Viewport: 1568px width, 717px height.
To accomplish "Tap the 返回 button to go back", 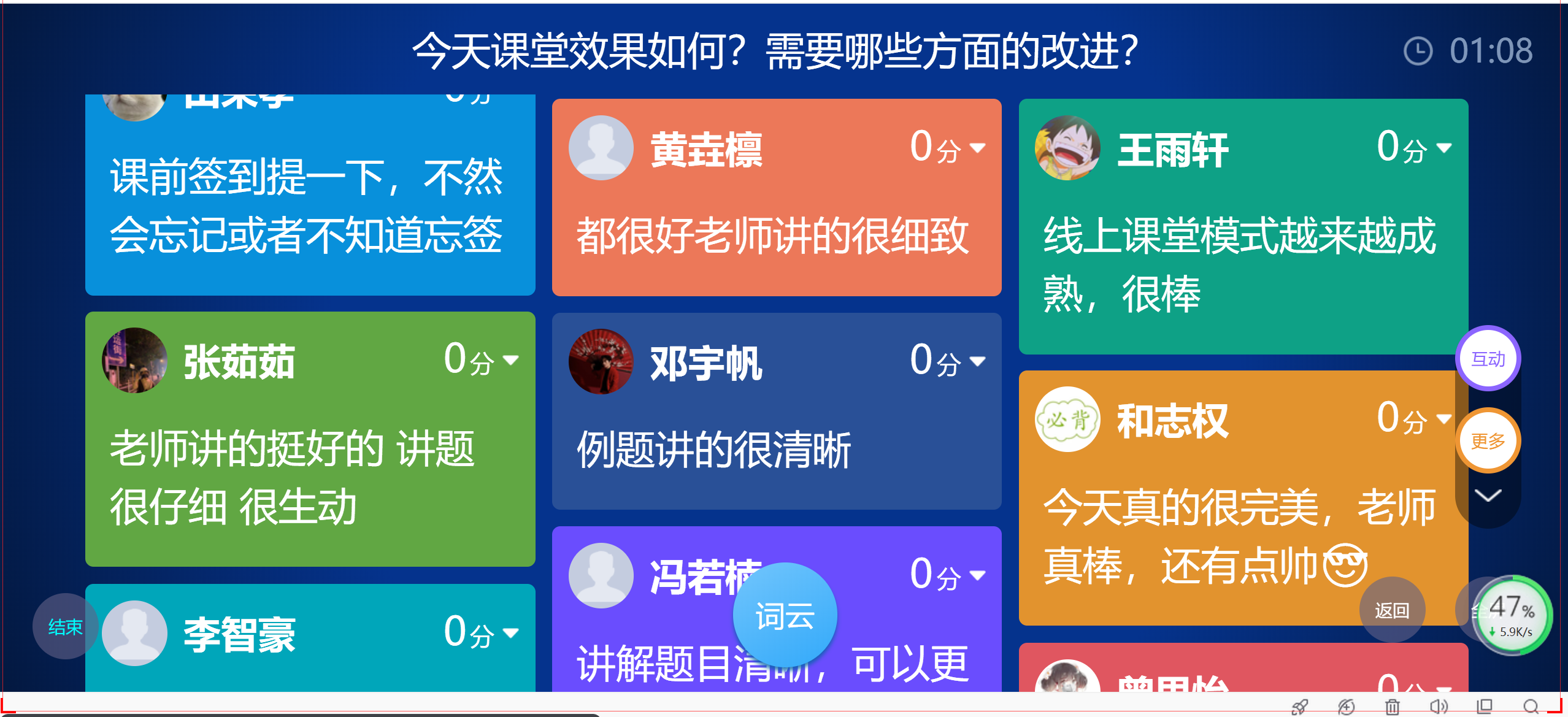I will pyautogui.click(x=1392, y=610).
